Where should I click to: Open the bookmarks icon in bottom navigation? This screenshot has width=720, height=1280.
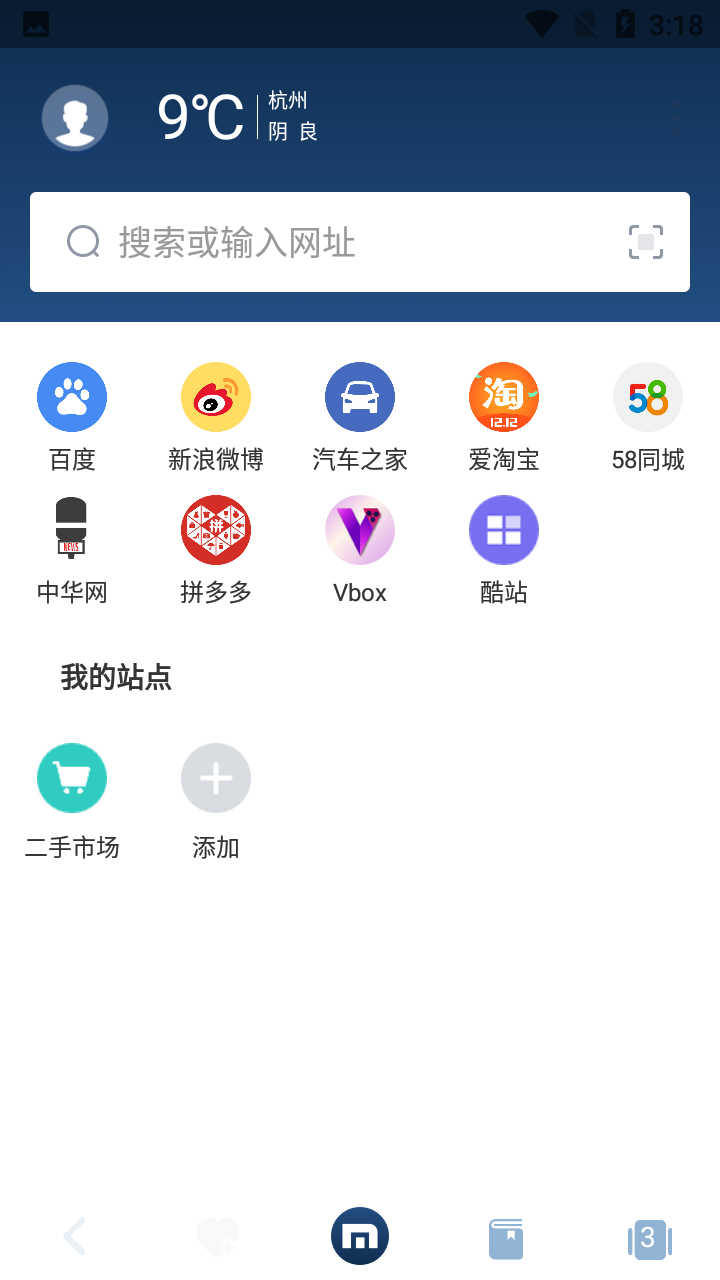pyautogui.click(x=505, y=1235)
